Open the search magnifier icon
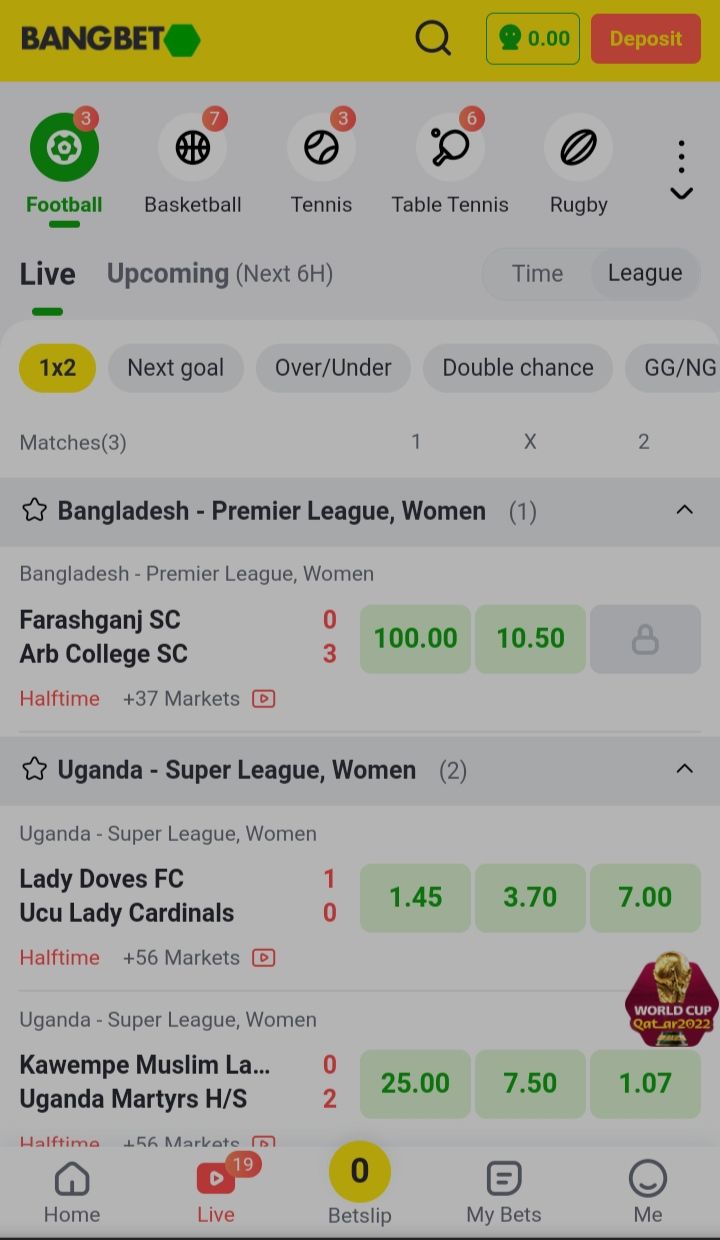The image size is (720, 1240). coord(433,39)
